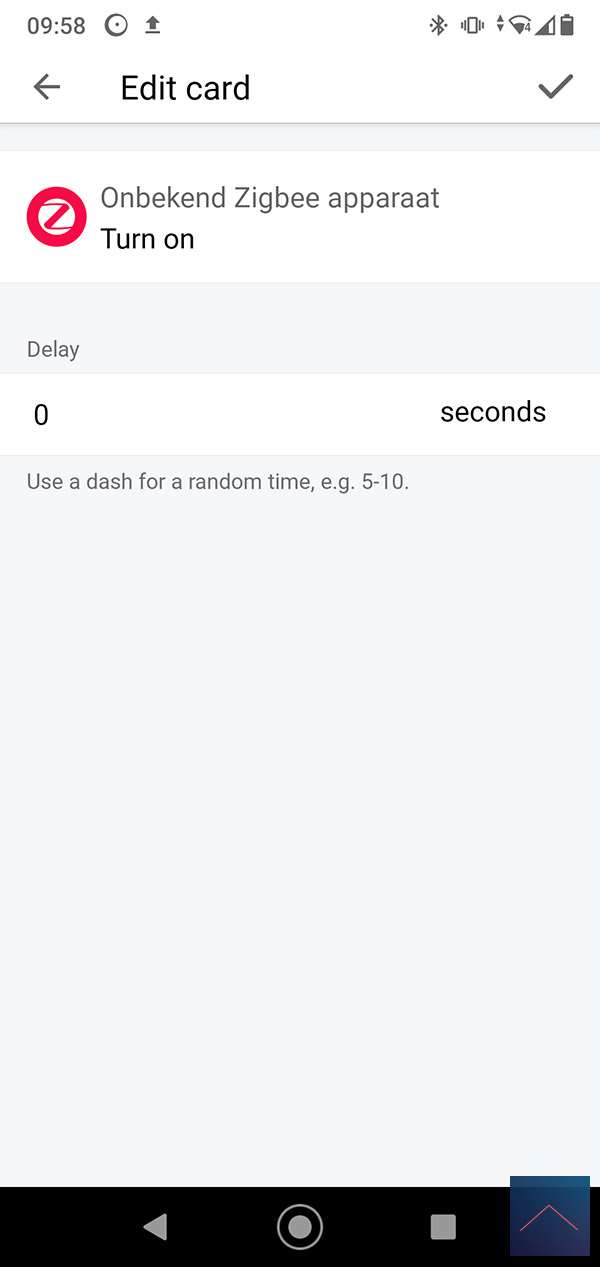This screenshot has height=1267, width=600.
Task: Tap the system home button
Action: point(300,1226)
